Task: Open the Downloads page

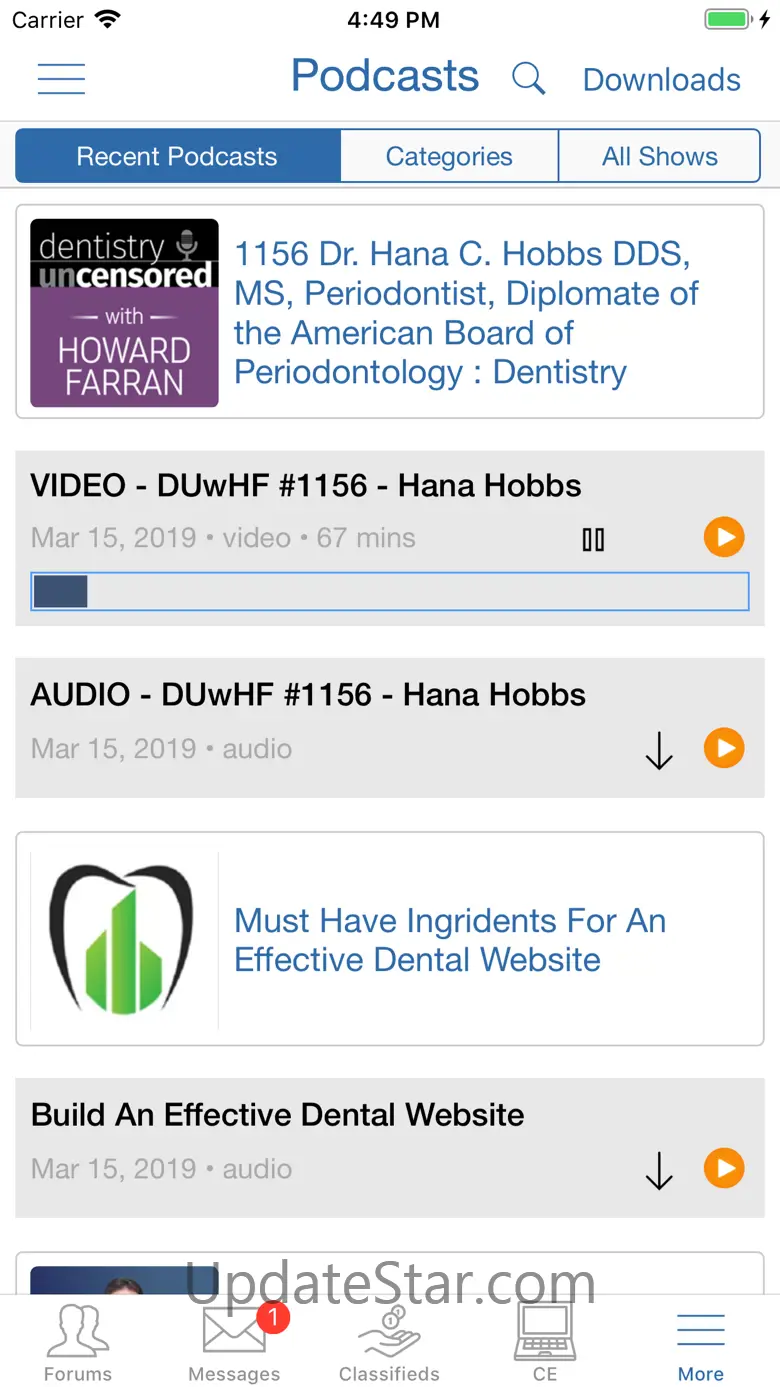Action: click(661, 80)
